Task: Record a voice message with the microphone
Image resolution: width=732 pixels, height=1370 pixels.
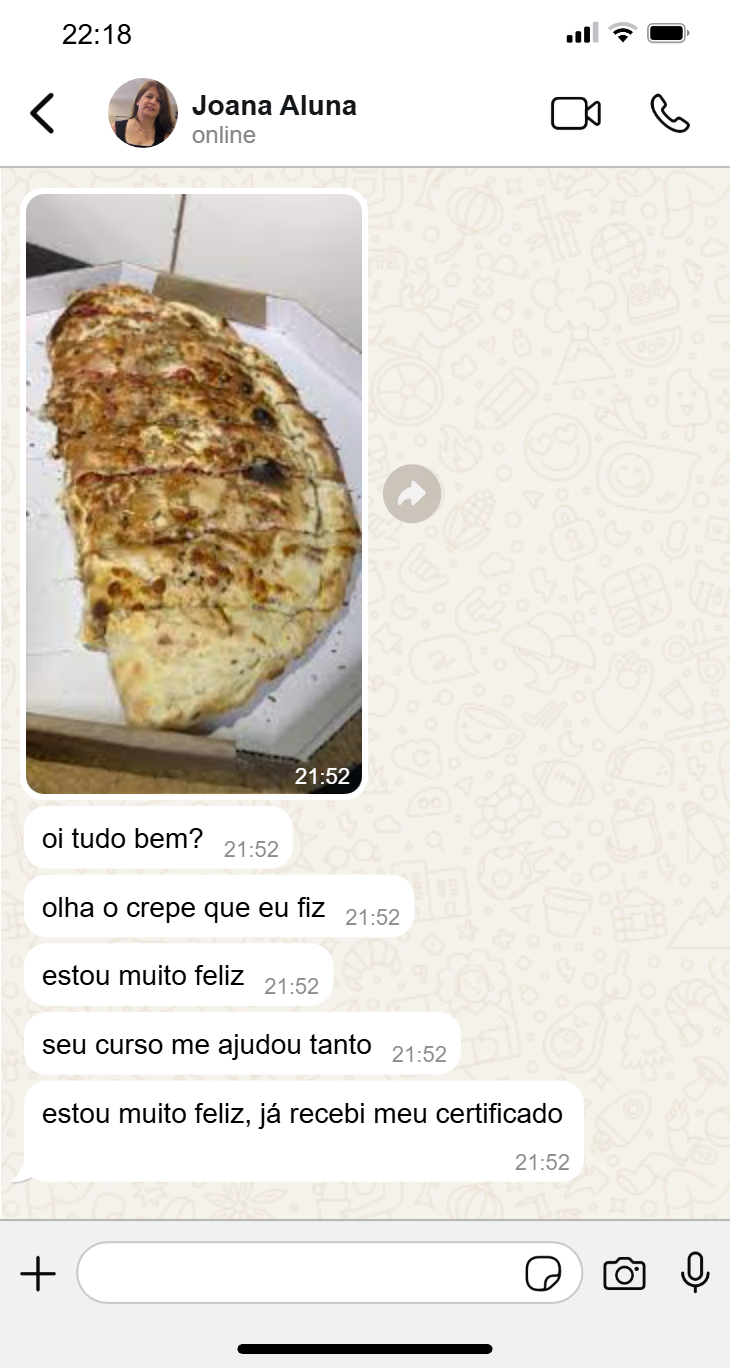Action: coord(695,1274)
